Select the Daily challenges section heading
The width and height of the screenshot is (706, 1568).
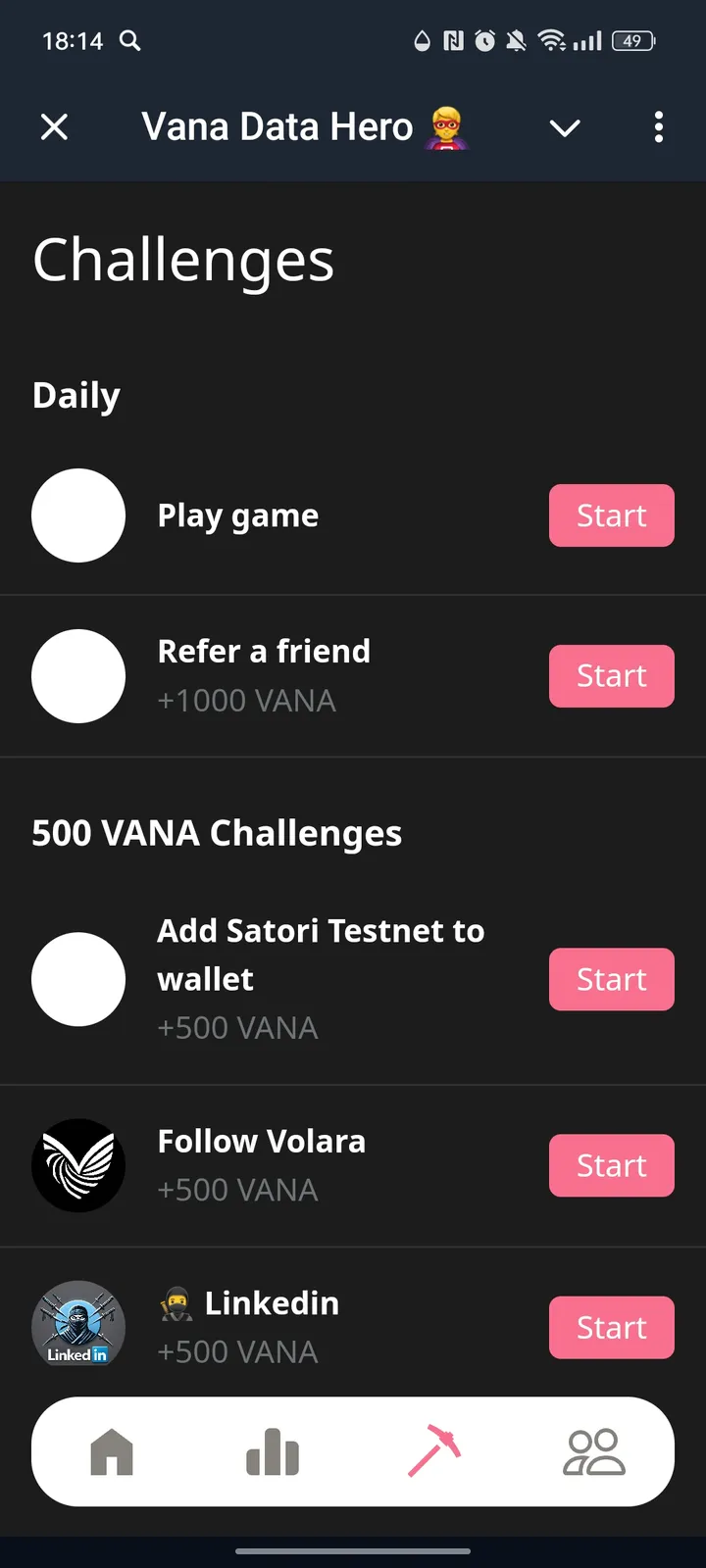[x=76, y=395]
